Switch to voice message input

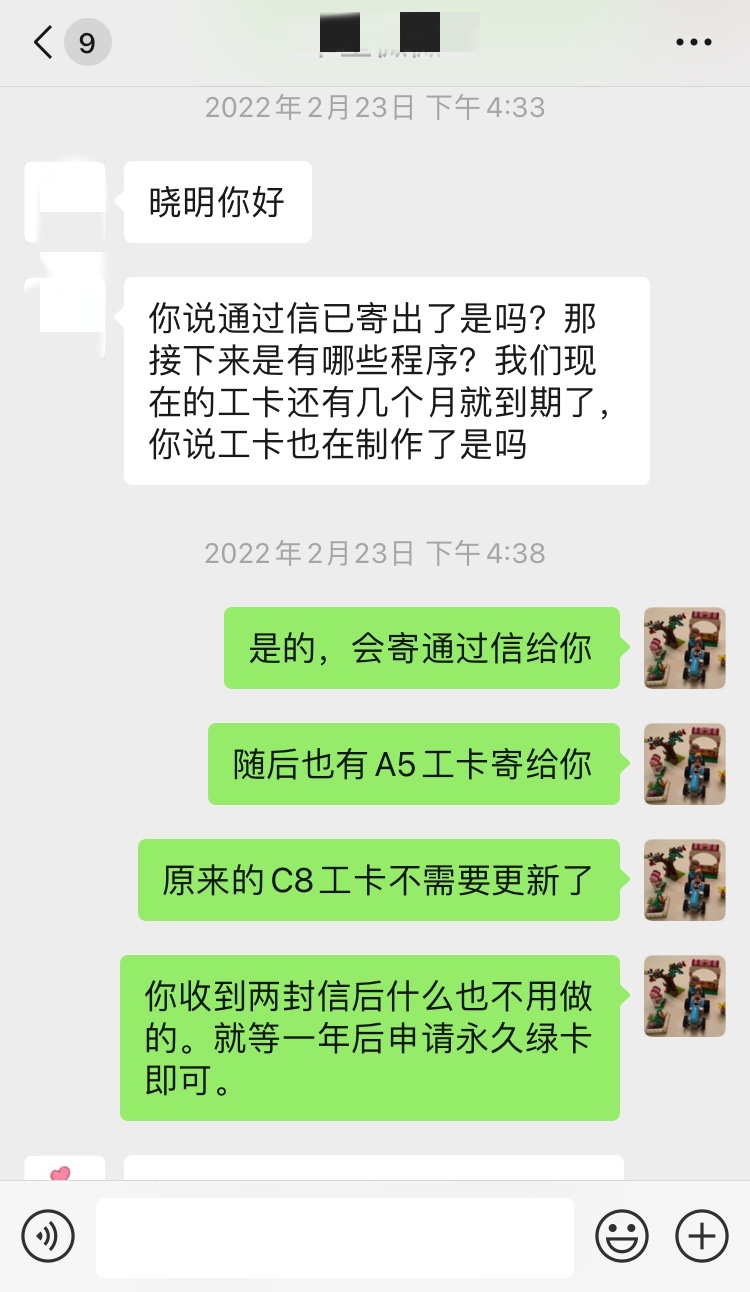tap(48, 1237)
